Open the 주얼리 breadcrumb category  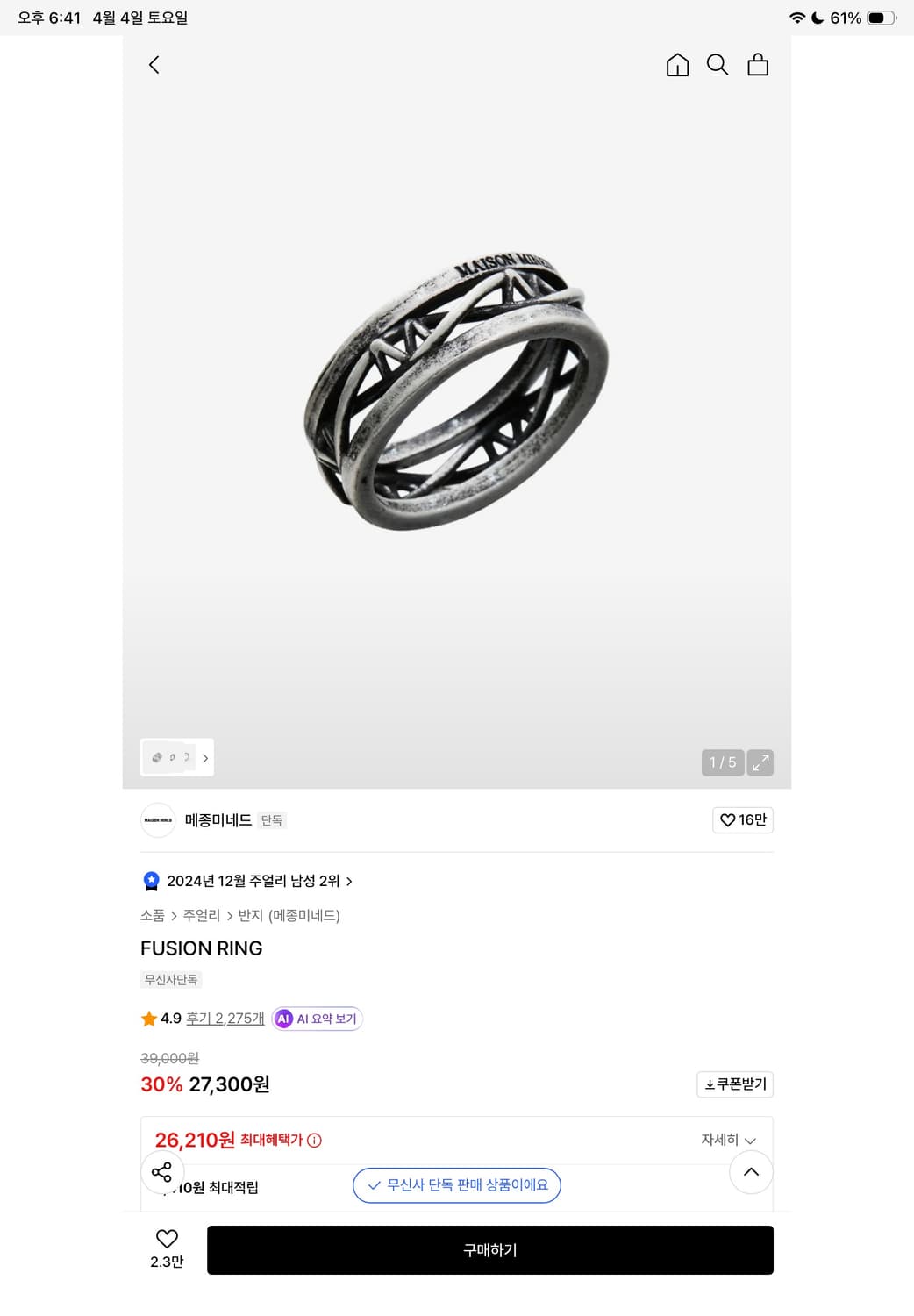(200, 915)
